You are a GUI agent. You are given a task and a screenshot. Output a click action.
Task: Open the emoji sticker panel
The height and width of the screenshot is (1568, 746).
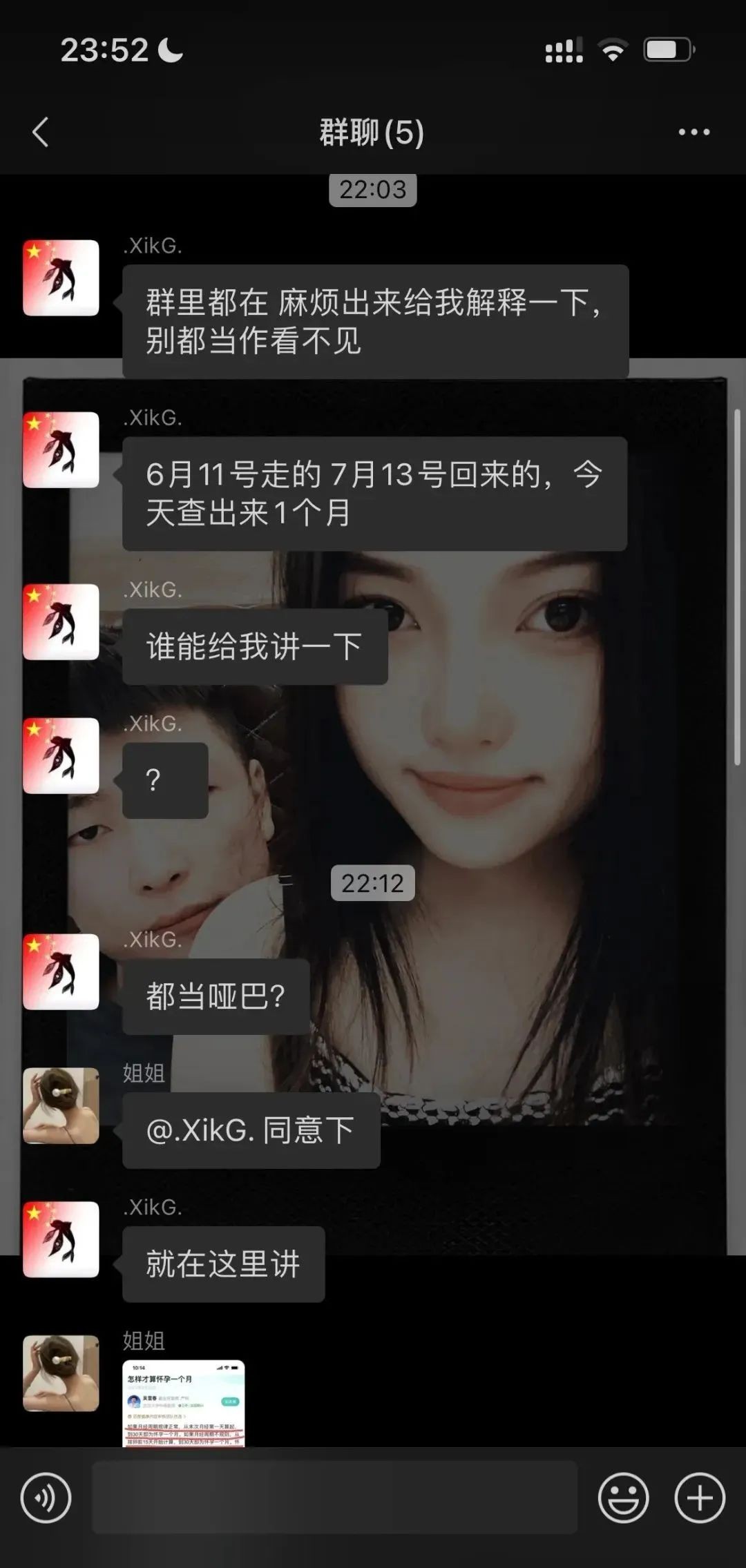coord(623,1498)
